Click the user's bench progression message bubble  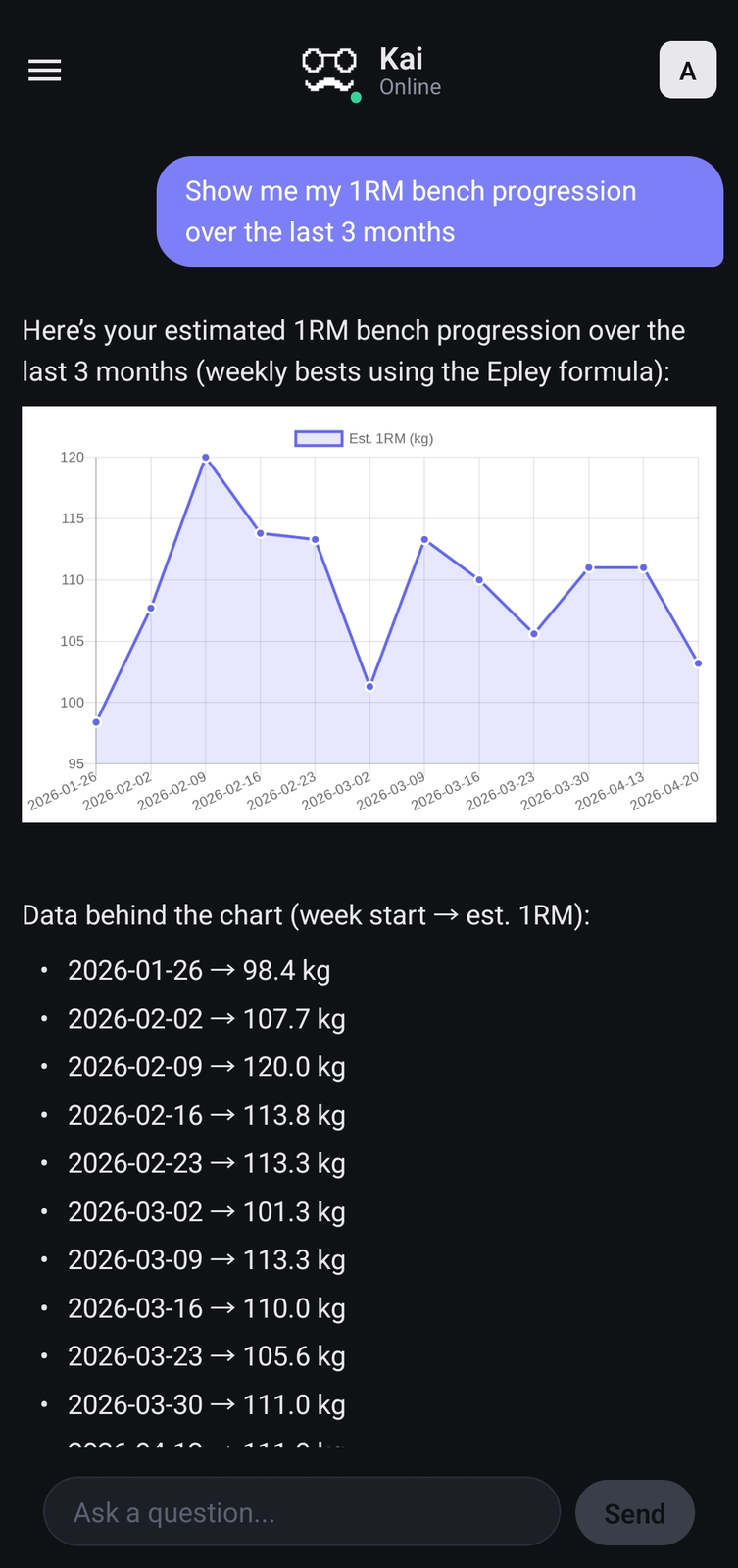(x=440, y=212)
